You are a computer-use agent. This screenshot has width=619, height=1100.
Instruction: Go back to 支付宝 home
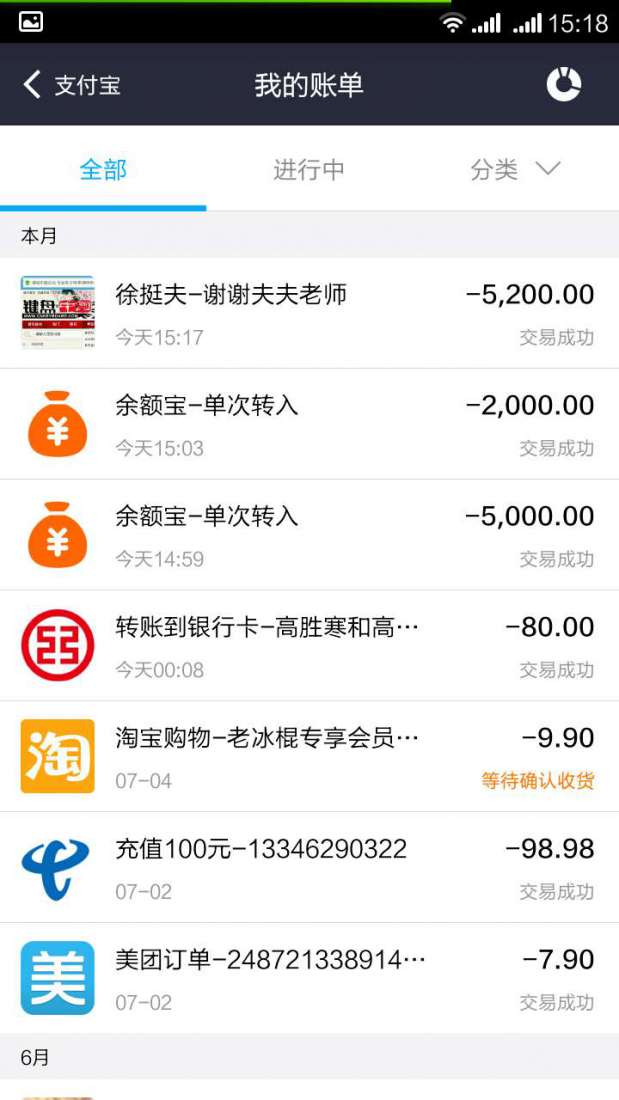[70, 85]
